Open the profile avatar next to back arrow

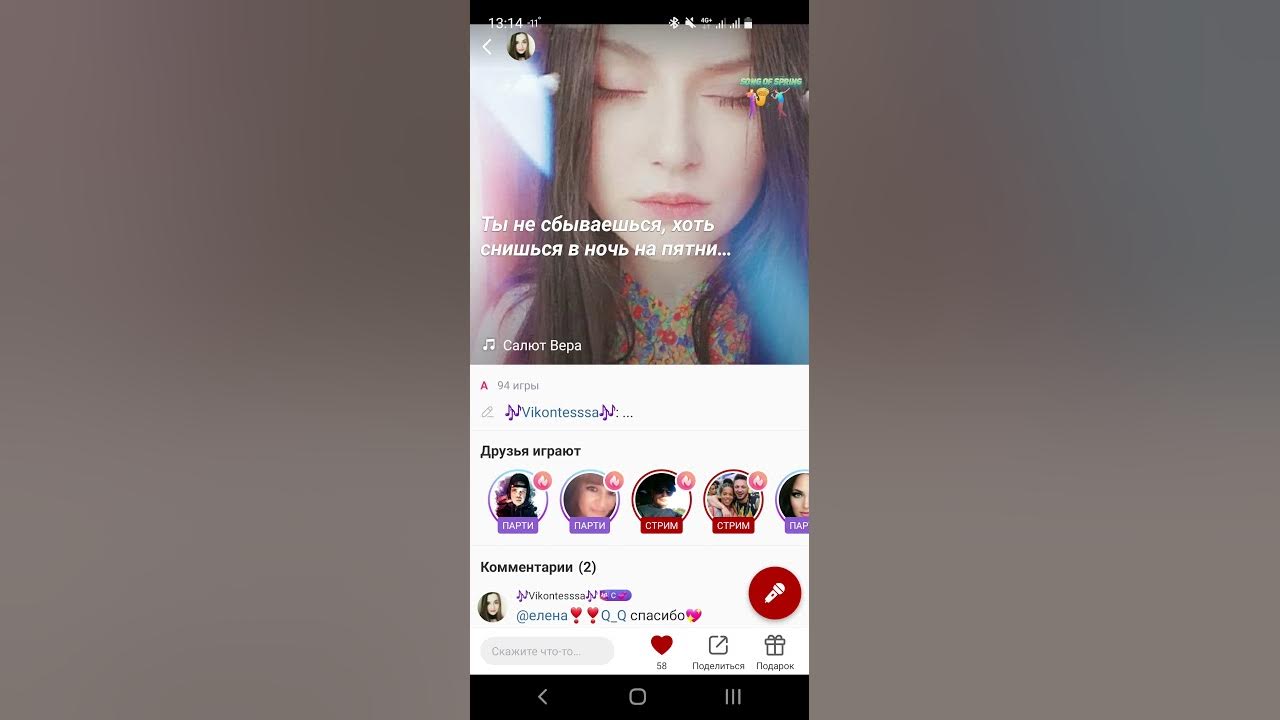click(x=521, y=46)
